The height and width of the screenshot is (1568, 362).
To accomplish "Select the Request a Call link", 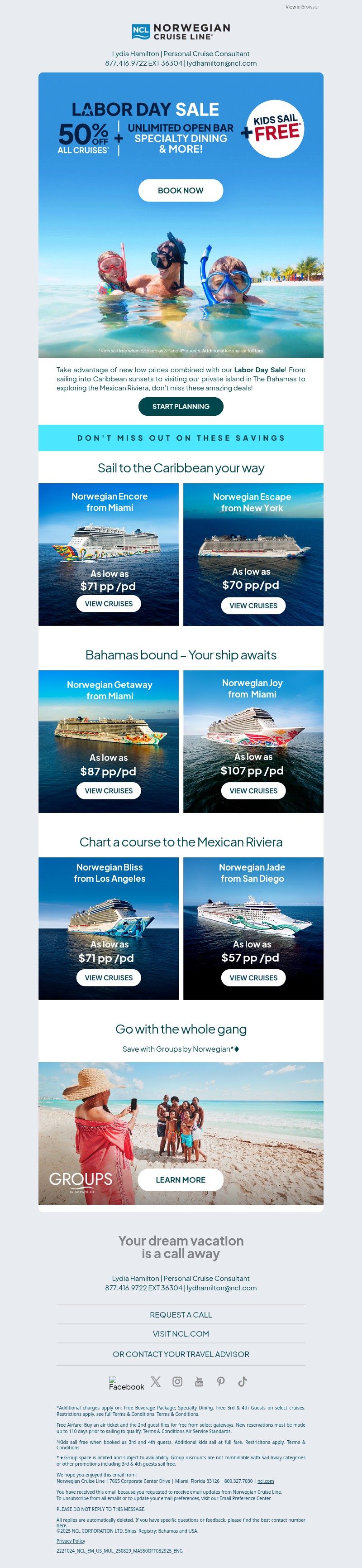I will (x=181, y=1314).
